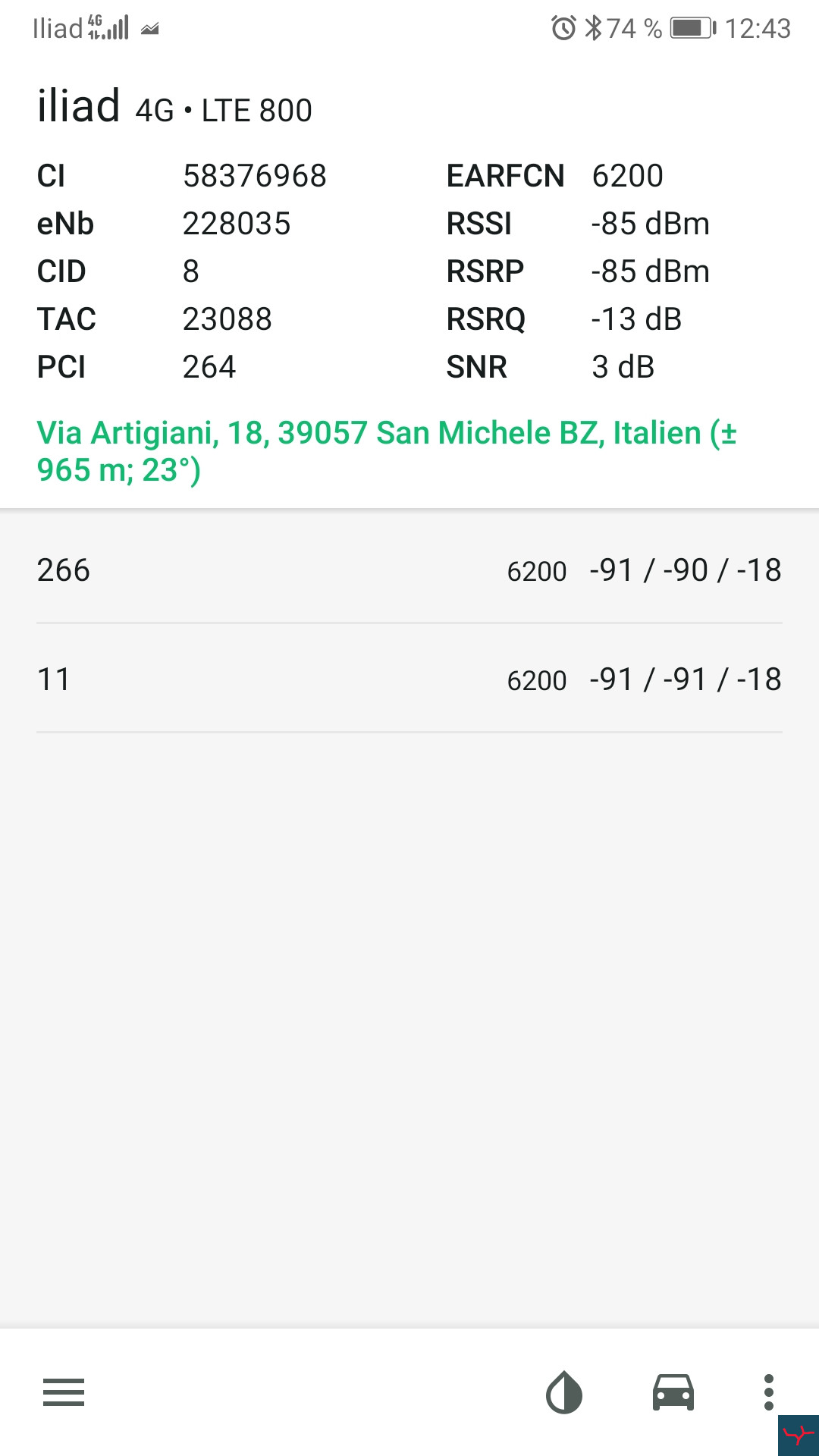
Task: Enable car driving mode
Action: [673, 1392]
